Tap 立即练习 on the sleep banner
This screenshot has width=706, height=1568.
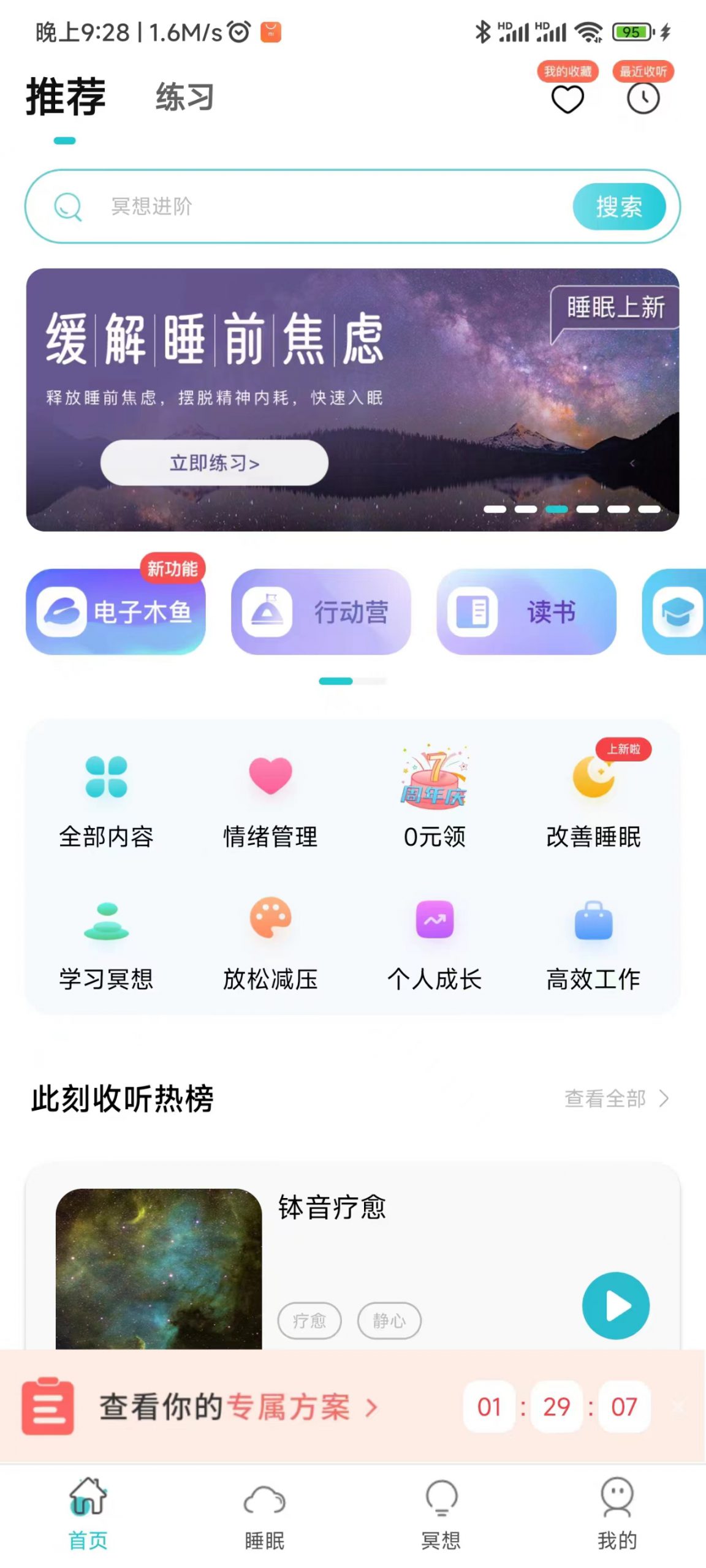[214, 464]
